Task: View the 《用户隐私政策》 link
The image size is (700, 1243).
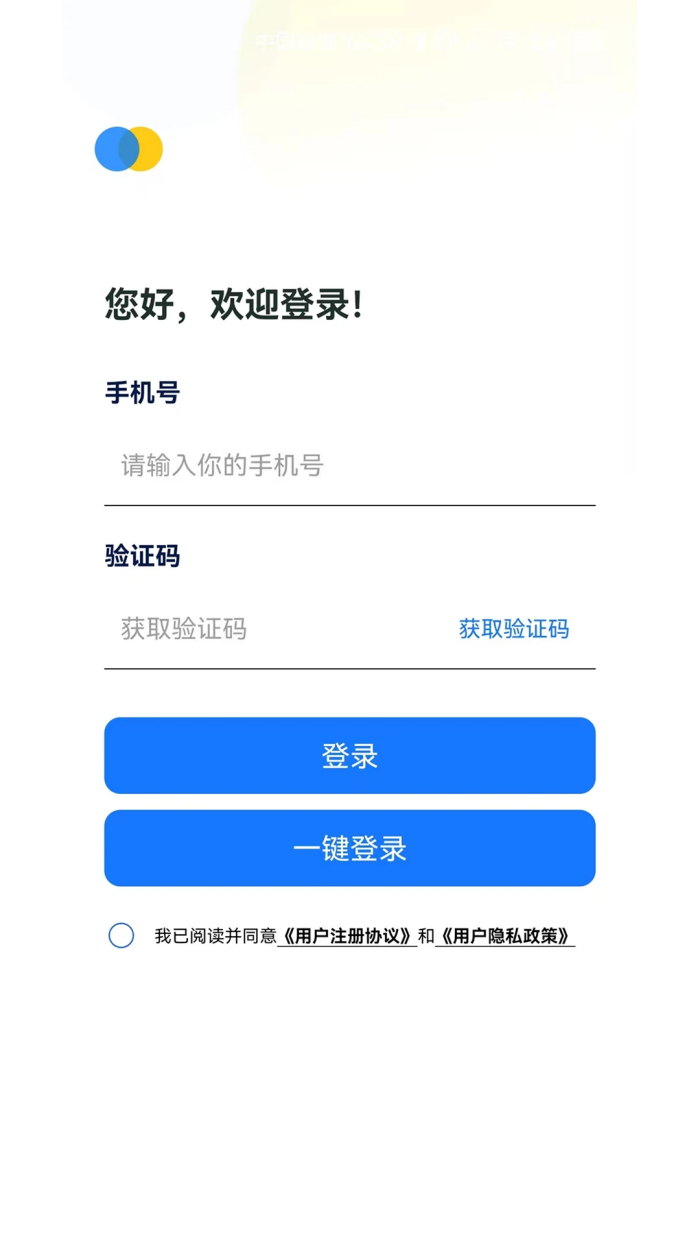Action: click(x=505, y=937)
